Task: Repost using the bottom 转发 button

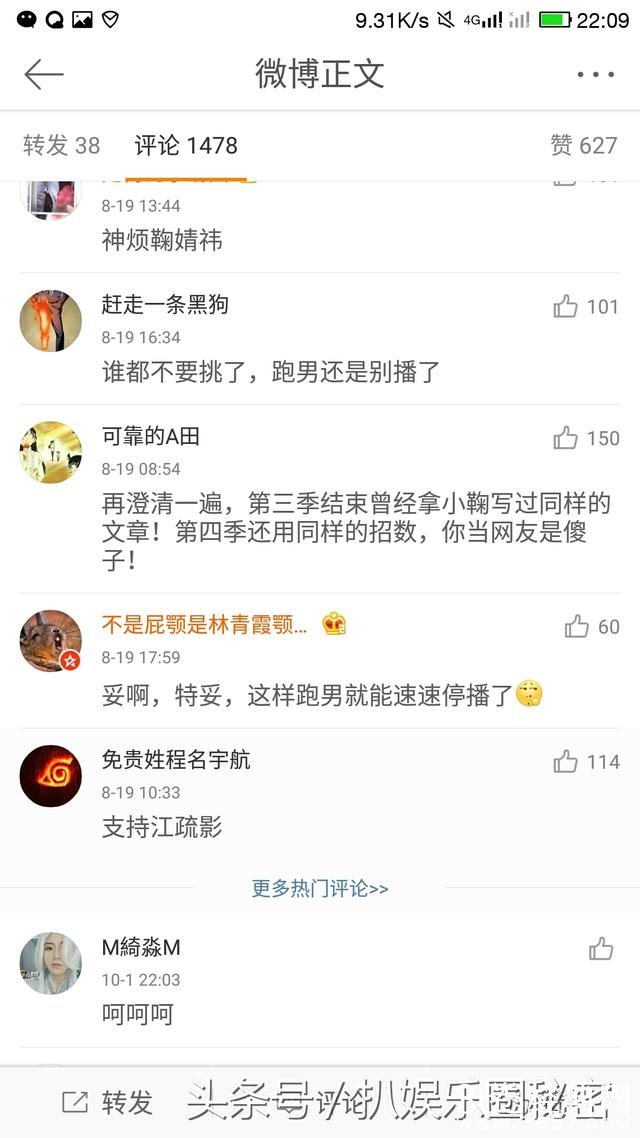Action: point(108,1102)
